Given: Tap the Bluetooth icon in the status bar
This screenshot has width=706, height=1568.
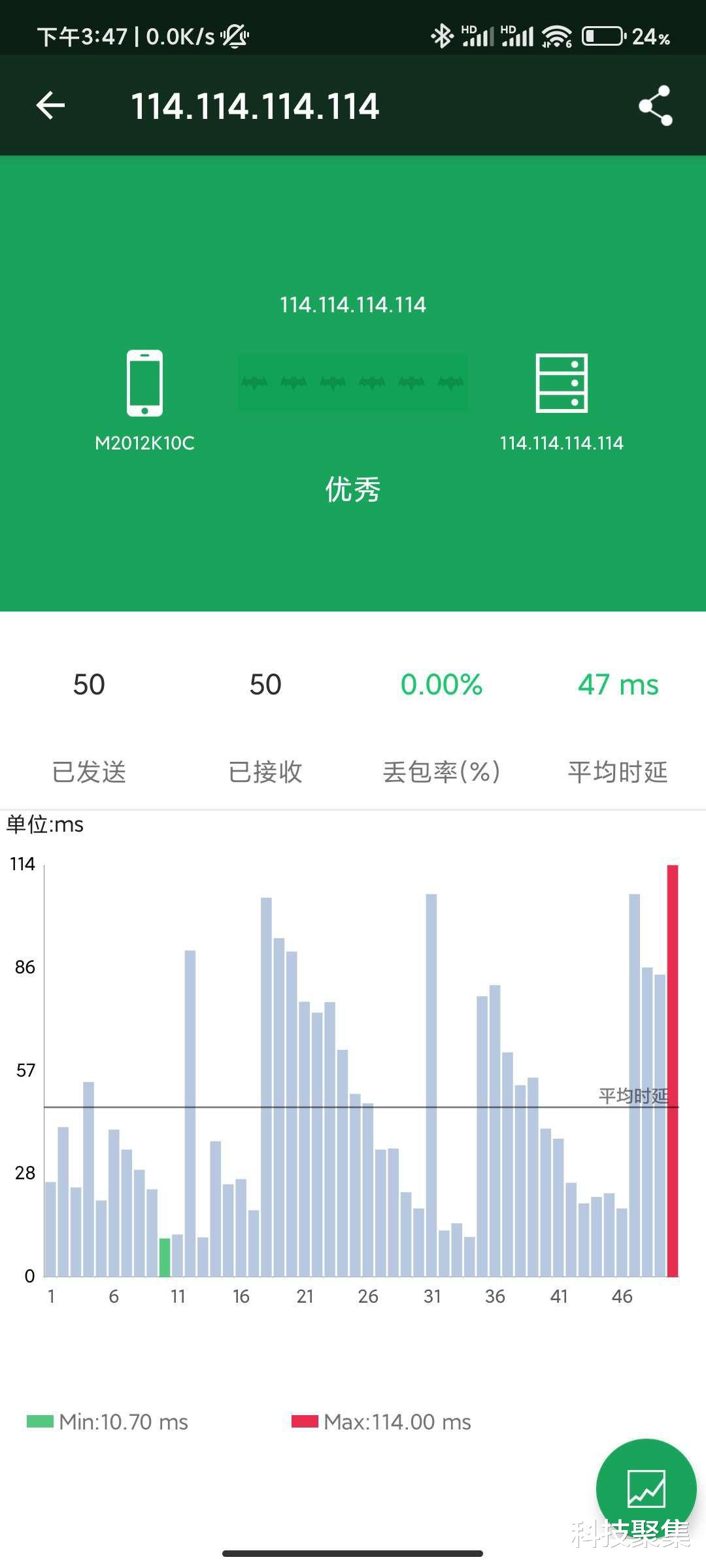Looking at the screenshot, I should pos(444,37).
